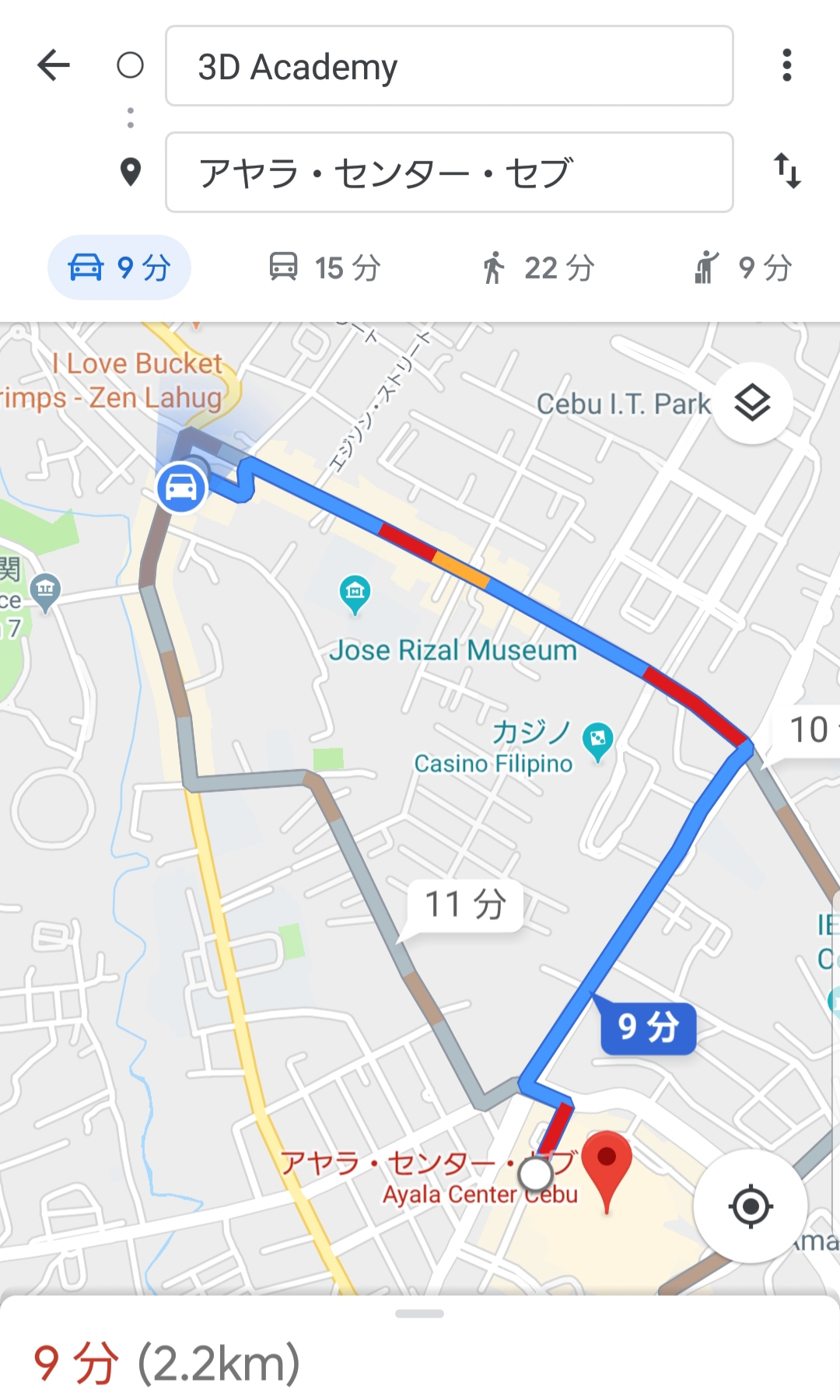Switch to transit tab showing 15 分
840x1400 pixels.
(x=324, y=268)
